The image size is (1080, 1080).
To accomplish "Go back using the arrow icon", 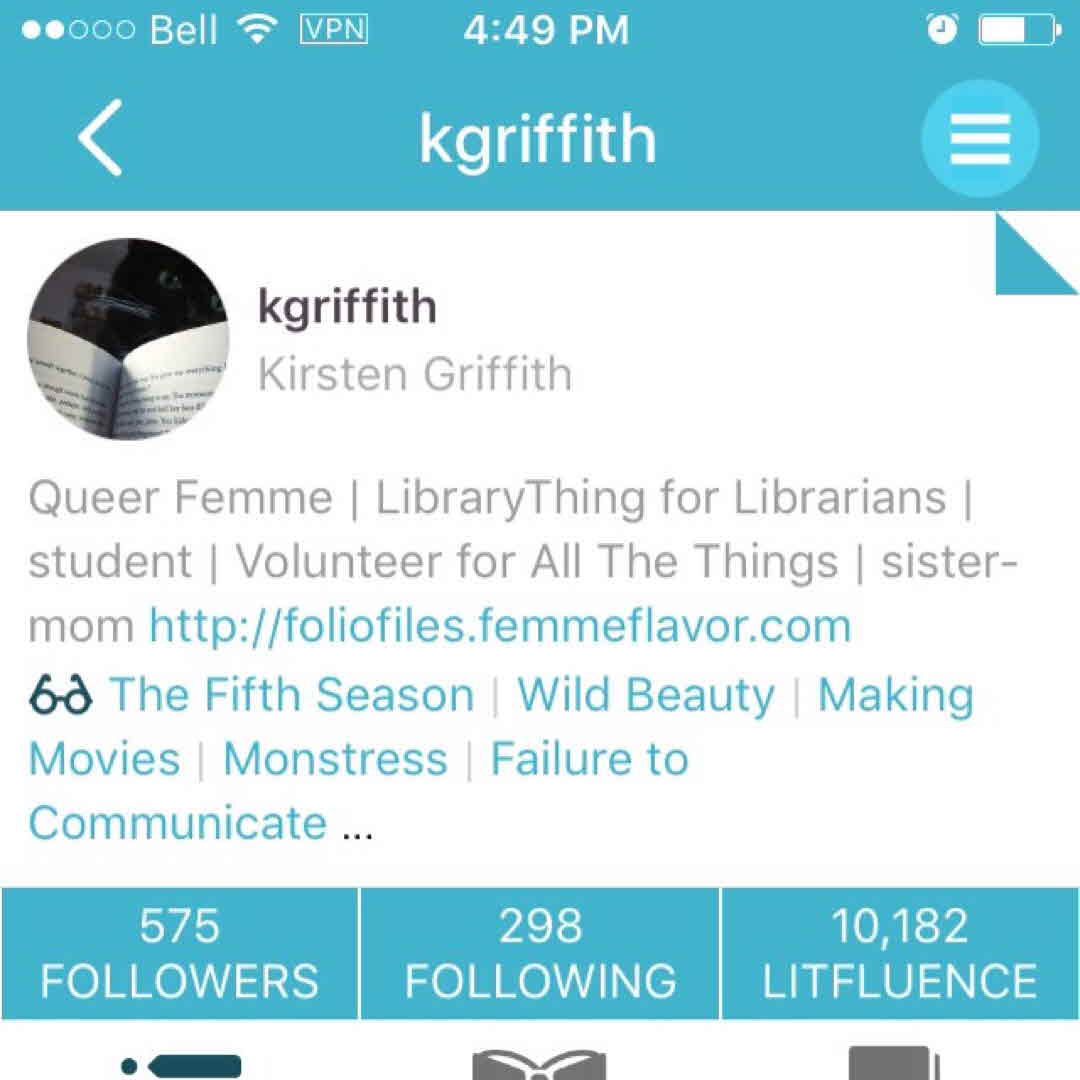I will [x=100, y=138].
